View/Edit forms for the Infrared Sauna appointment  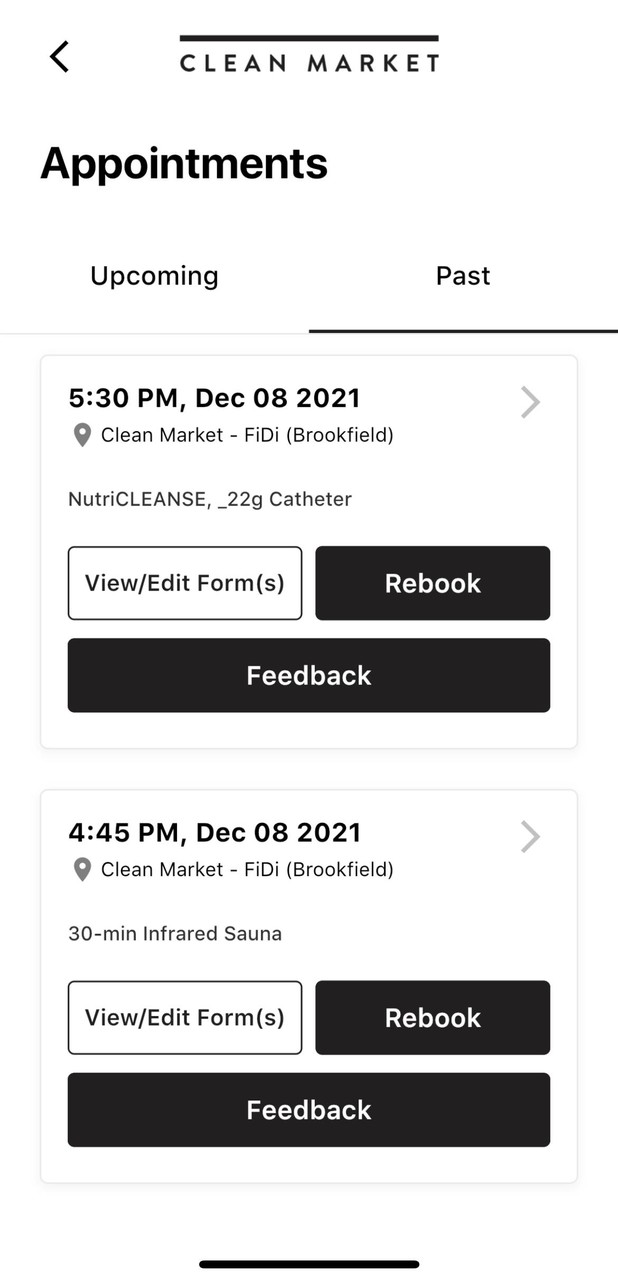point(185,1017)
